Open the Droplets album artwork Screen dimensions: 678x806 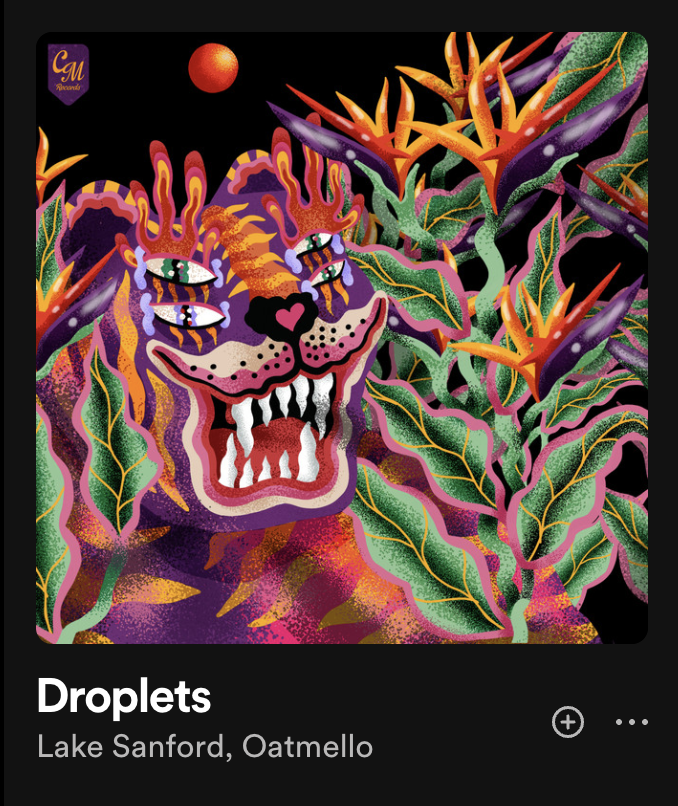342,338
